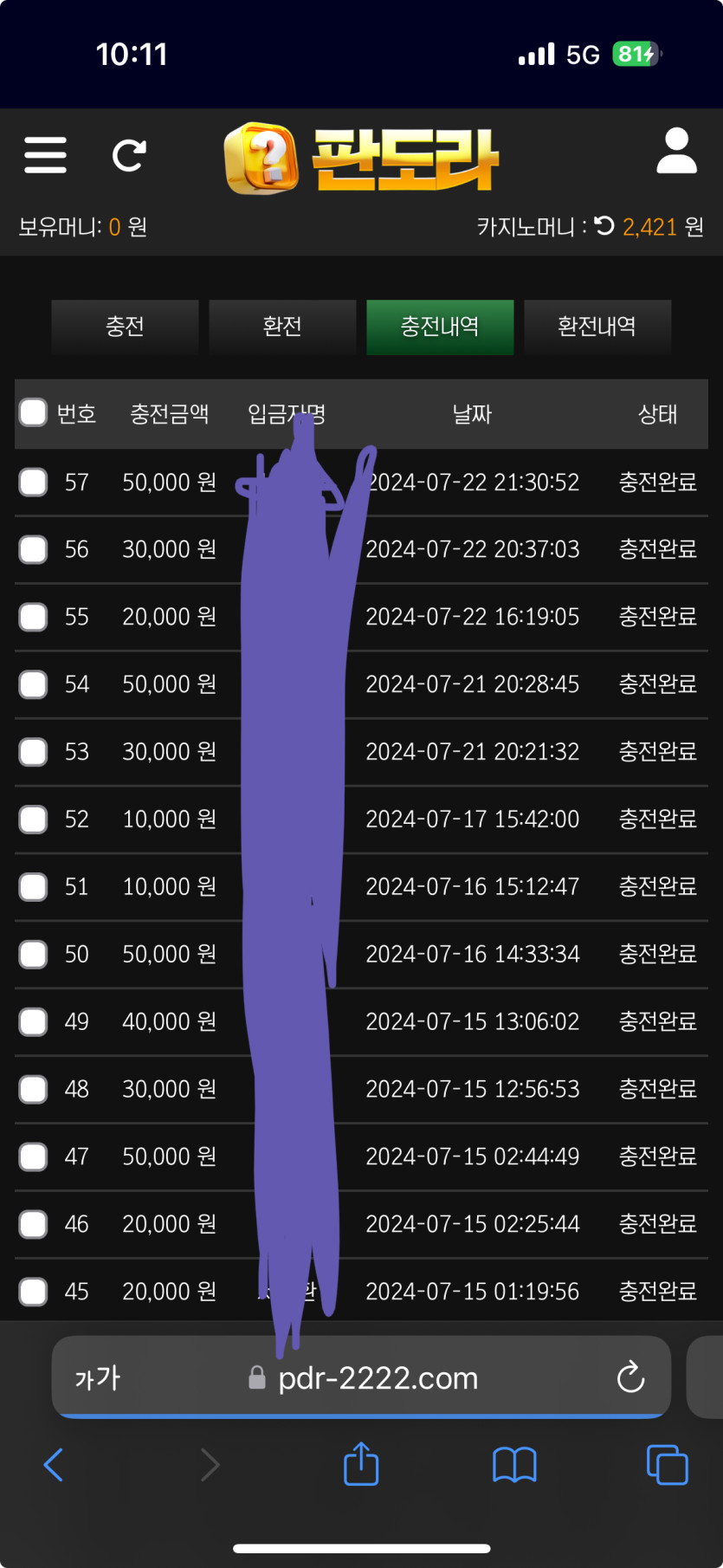Switch to the 충전 tab

tap(125, 327)
